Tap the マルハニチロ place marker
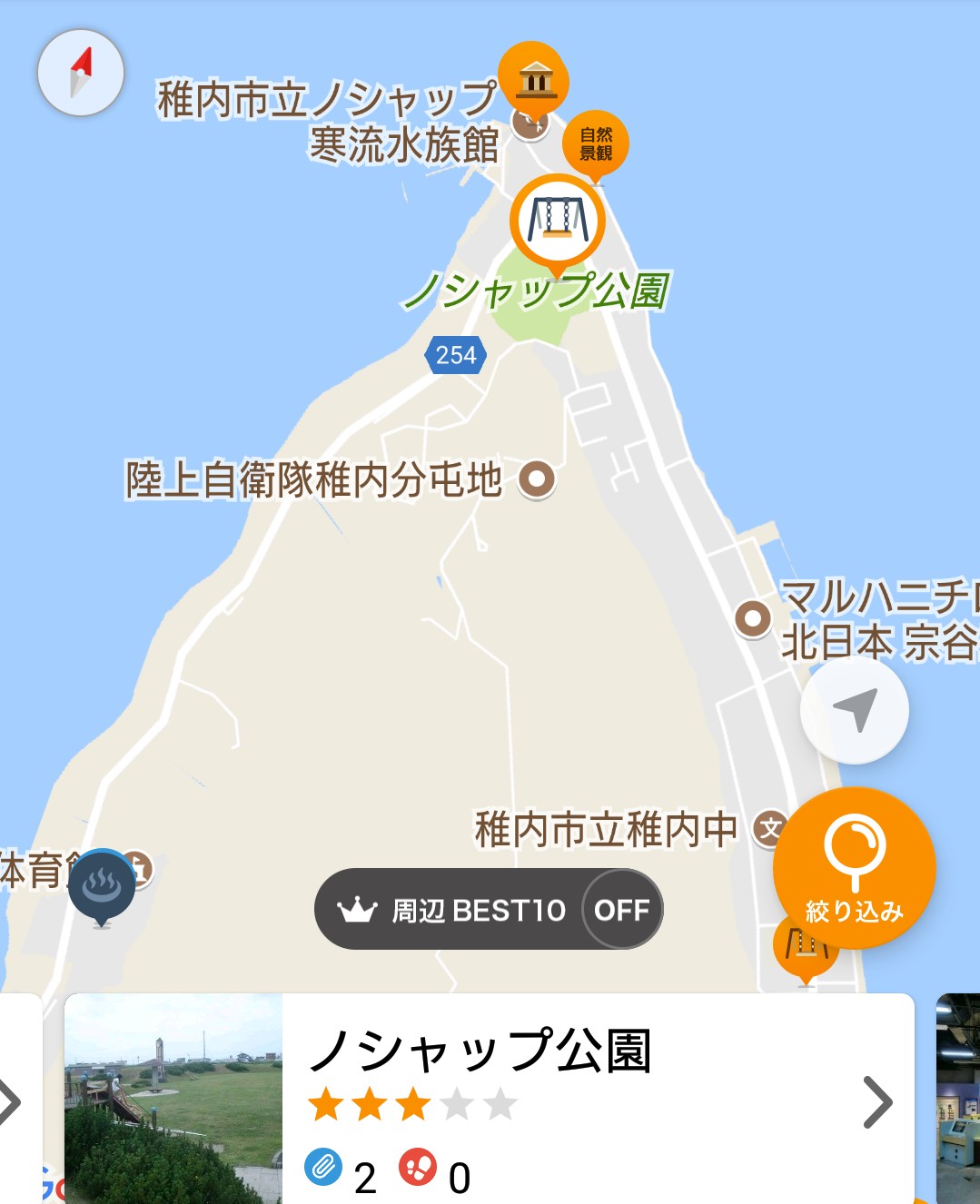This screenshot has width=980, height=1204. click(x=752, y=619)
